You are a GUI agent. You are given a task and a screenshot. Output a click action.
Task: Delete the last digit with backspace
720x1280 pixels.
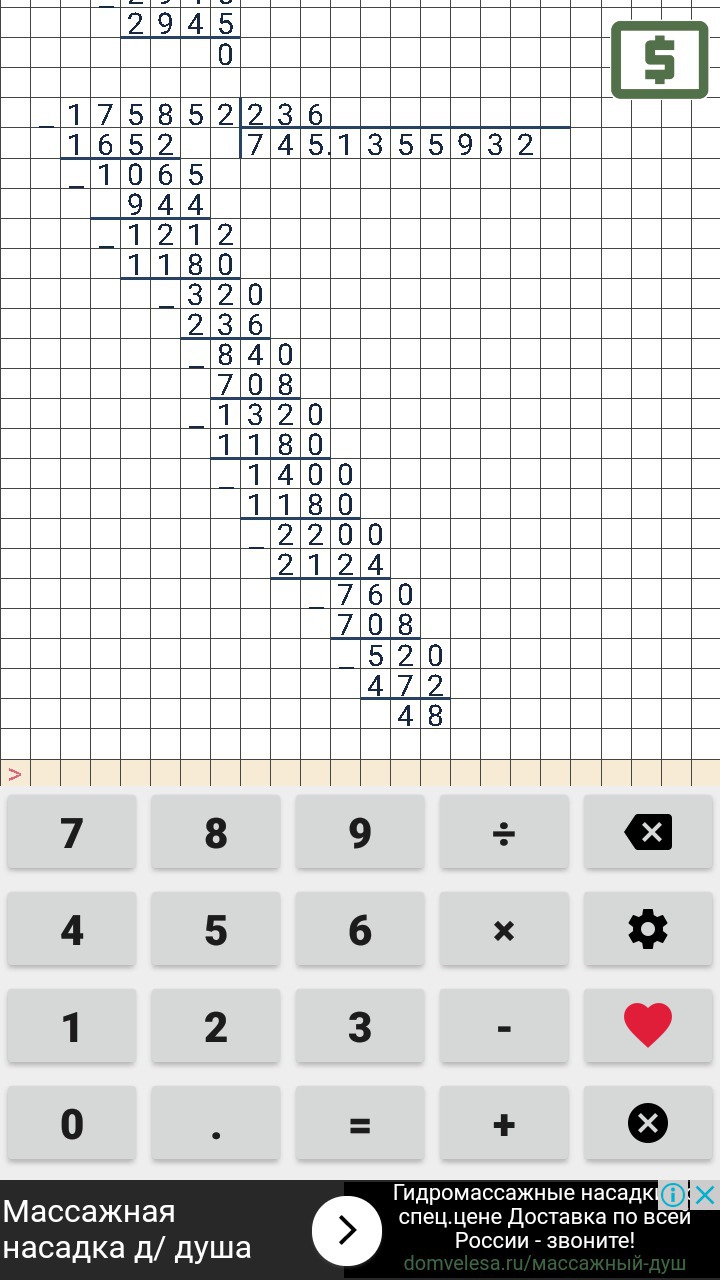pyautogui.click(x=648, y=832)
